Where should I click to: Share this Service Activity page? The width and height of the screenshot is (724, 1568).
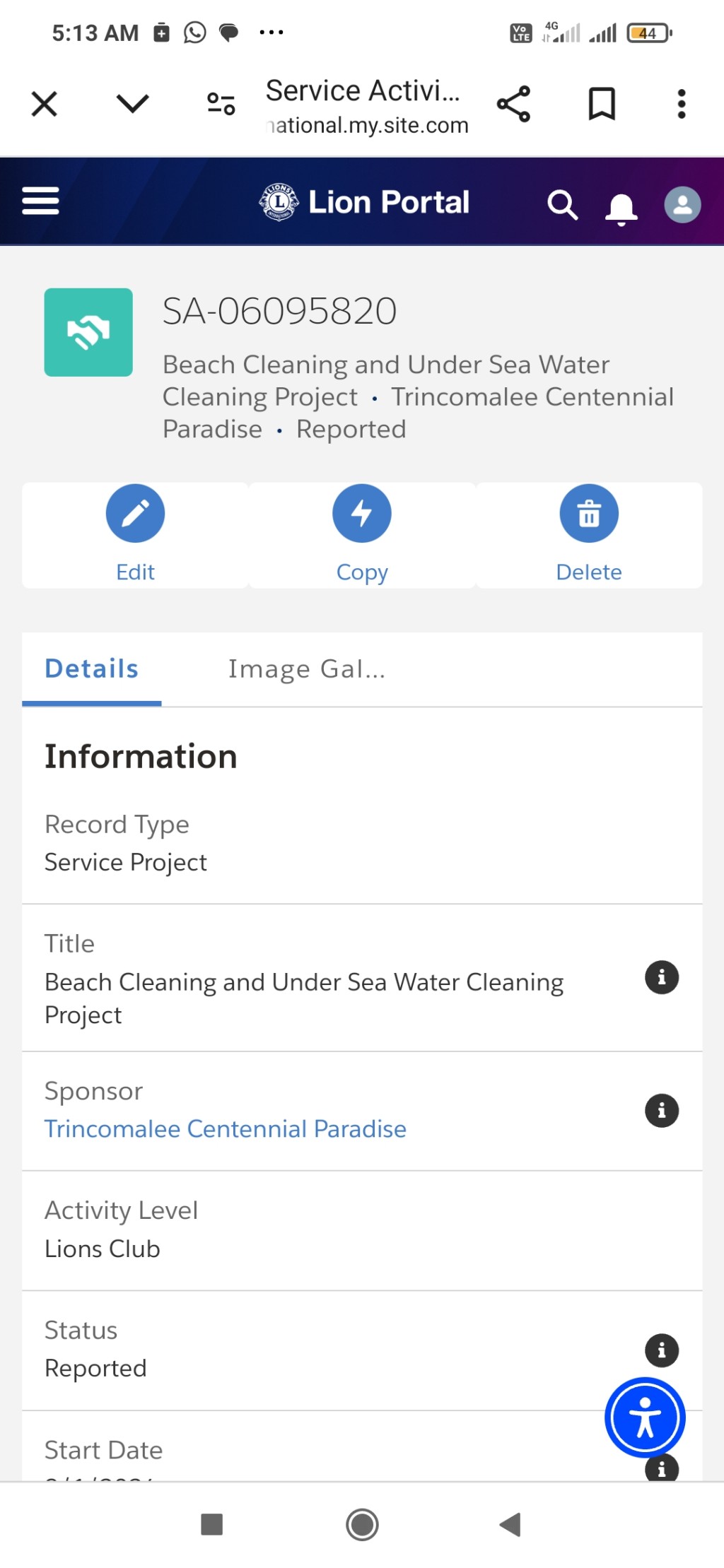513,104
